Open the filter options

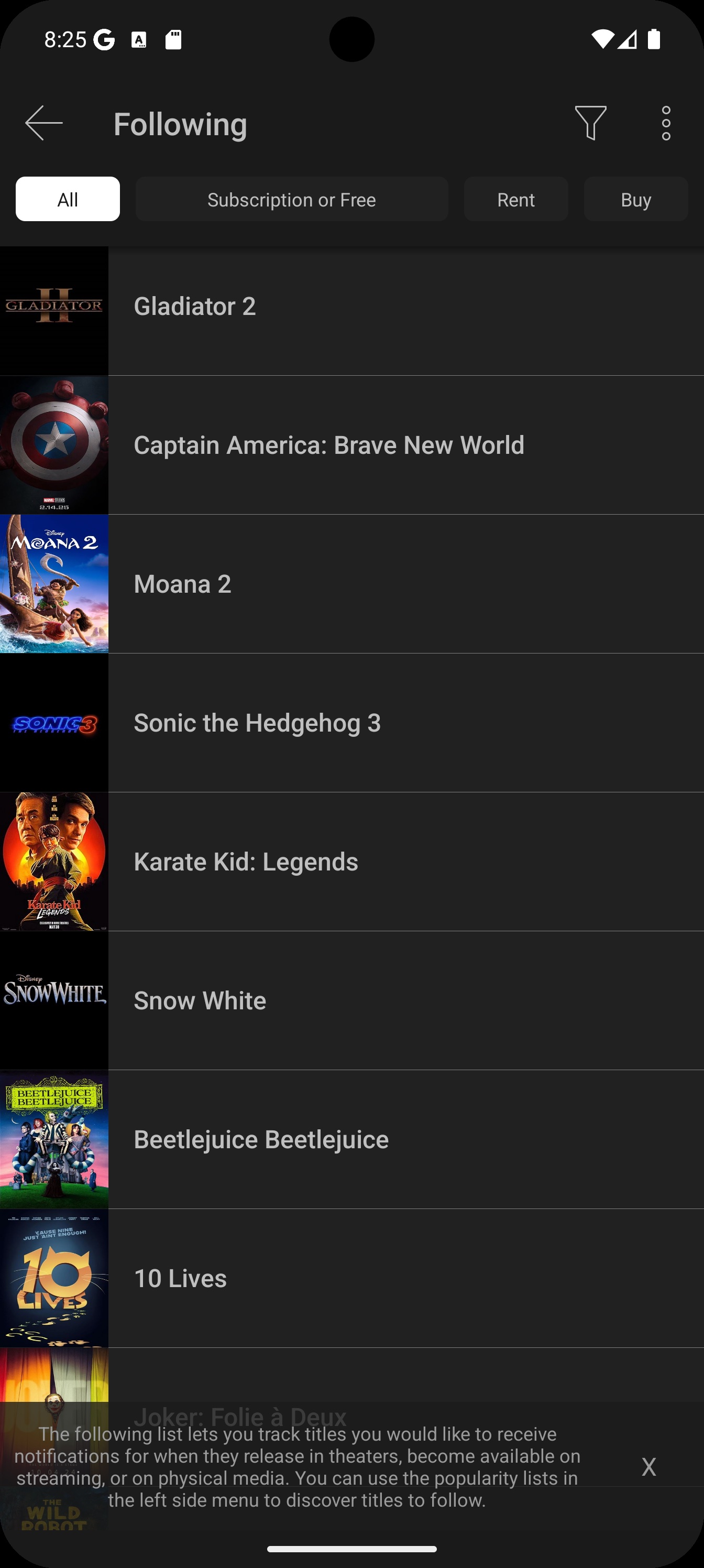(x=590, y=124)
